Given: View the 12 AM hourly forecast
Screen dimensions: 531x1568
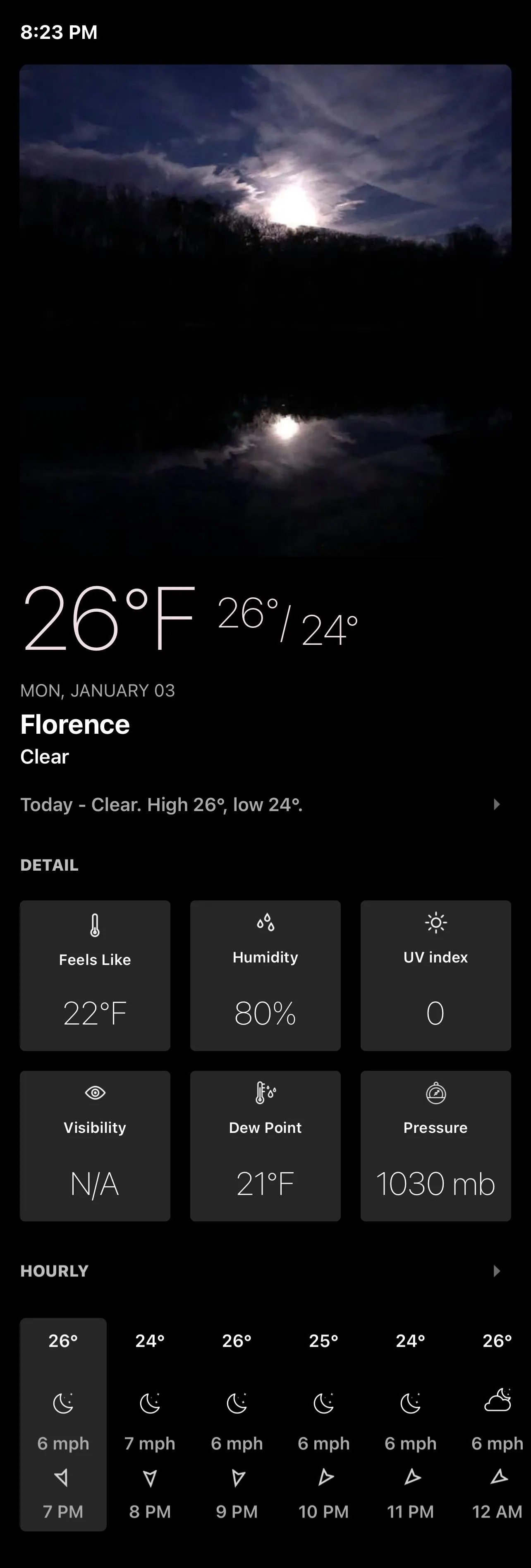Looking at the screenshot, I should pos(497,1424).
